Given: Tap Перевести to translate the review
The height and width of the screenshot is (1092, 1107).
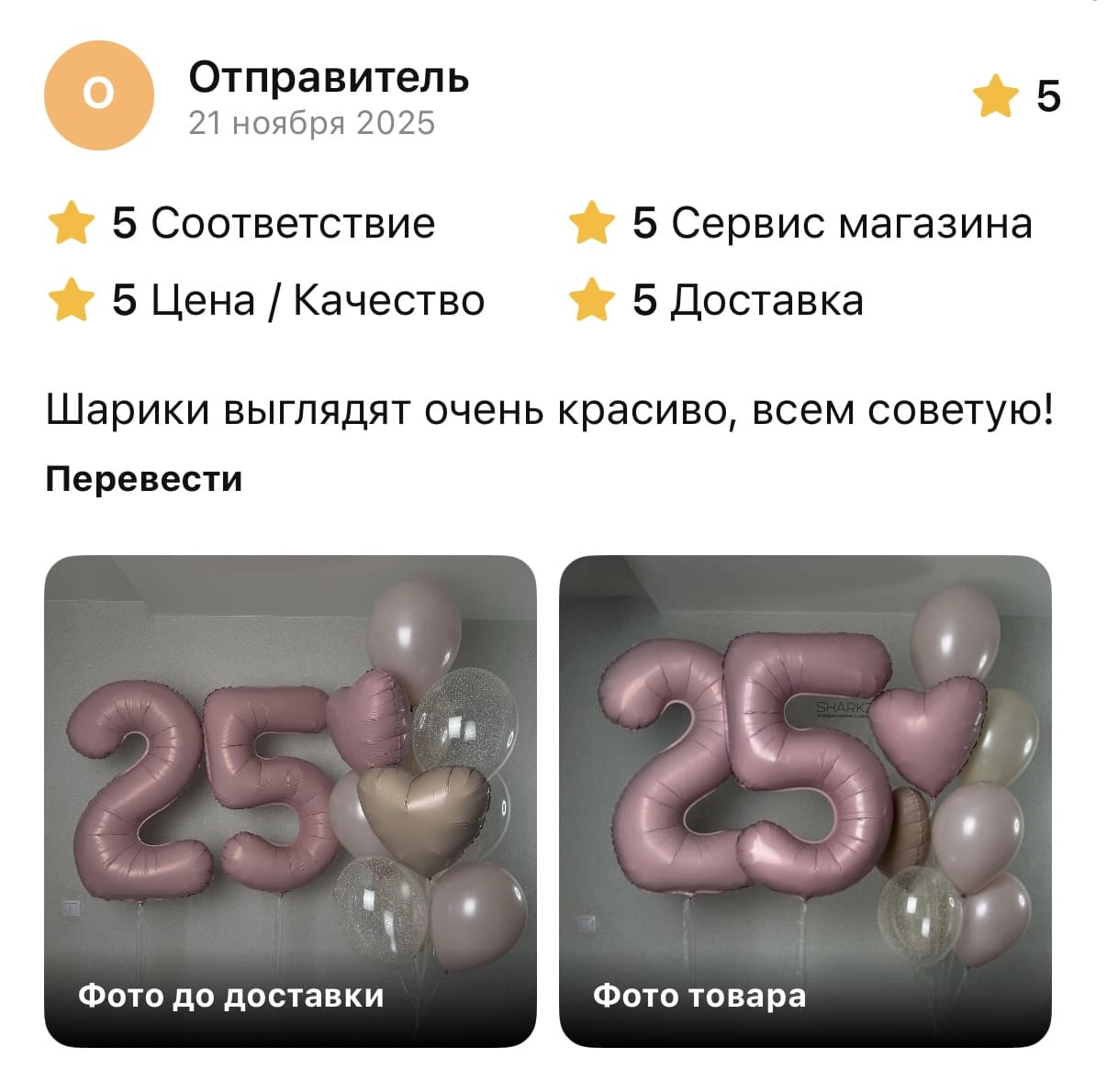Looking at the screenshot, I should pos(144,479).
